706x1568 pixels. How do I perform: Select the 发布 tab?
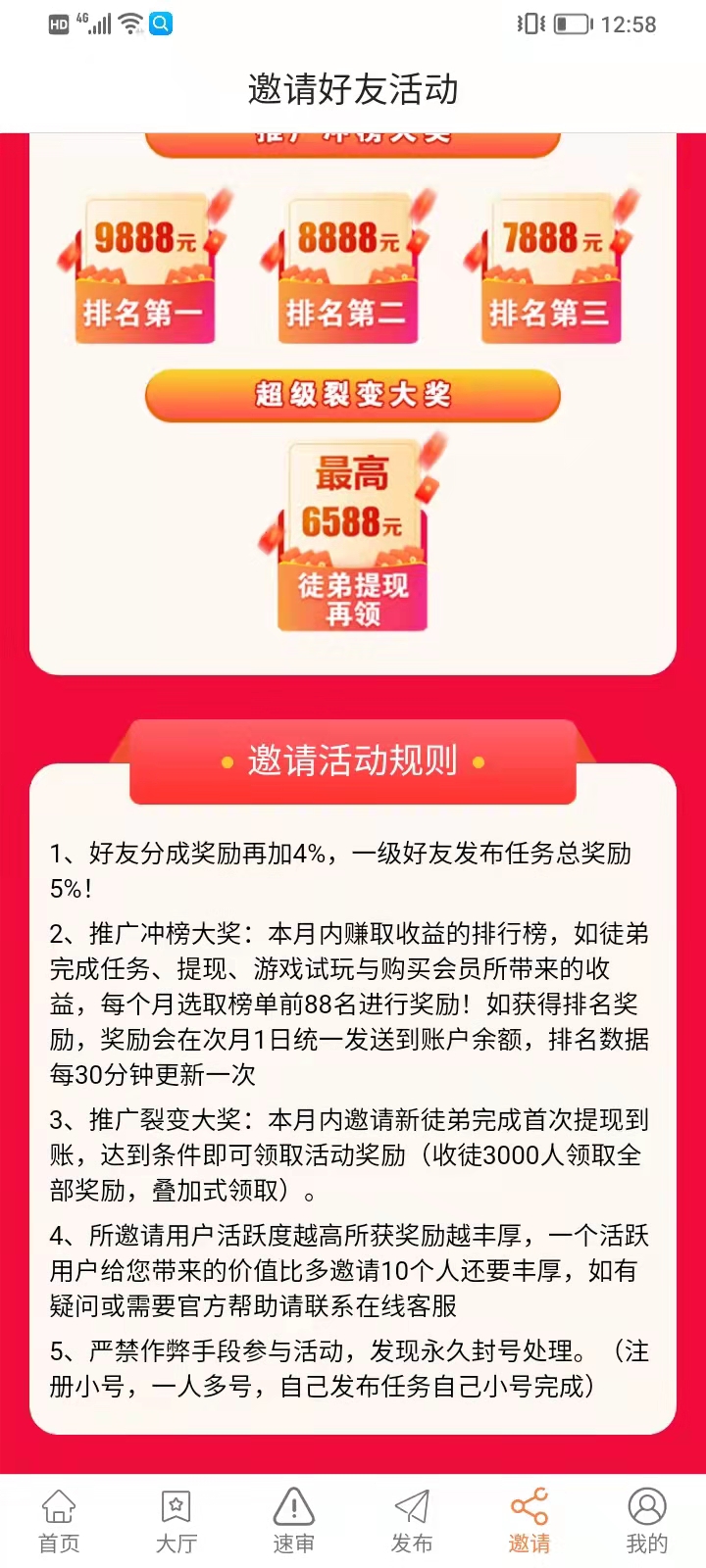point(412,1521)
